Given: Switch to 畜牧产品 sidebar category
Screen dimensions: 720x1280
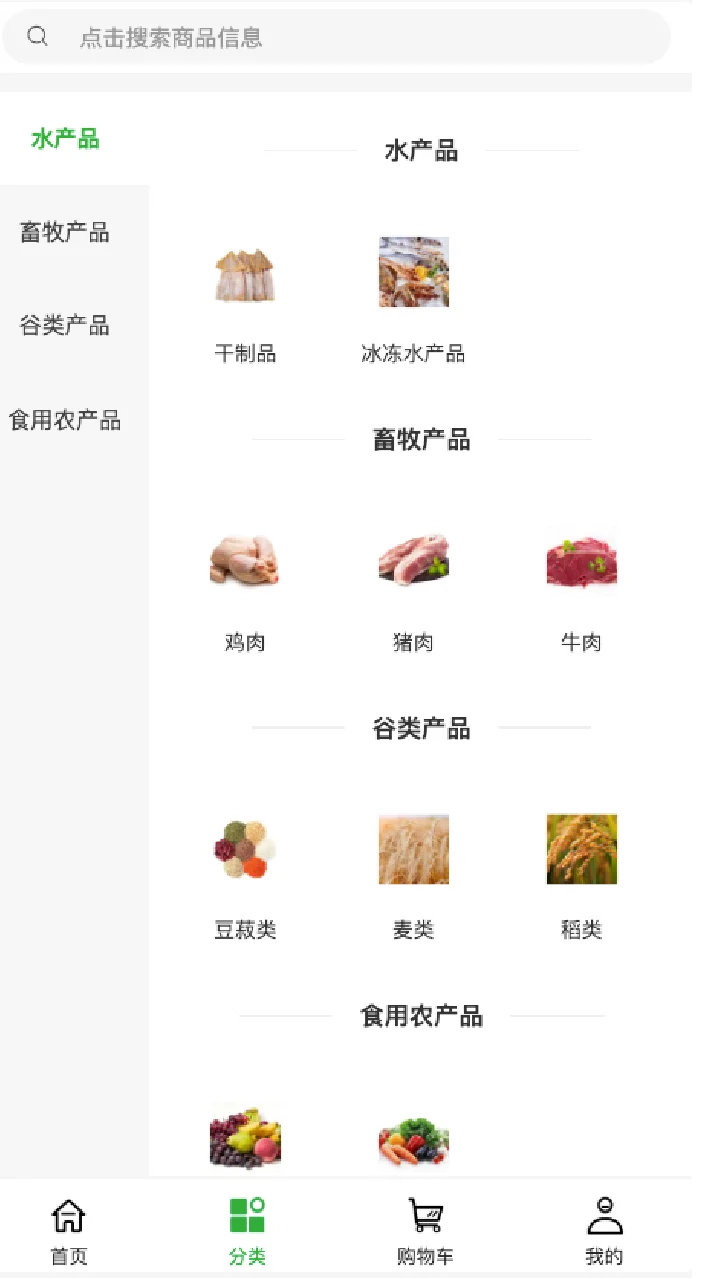Looking at the screenshot, I should tap(65, 232).
